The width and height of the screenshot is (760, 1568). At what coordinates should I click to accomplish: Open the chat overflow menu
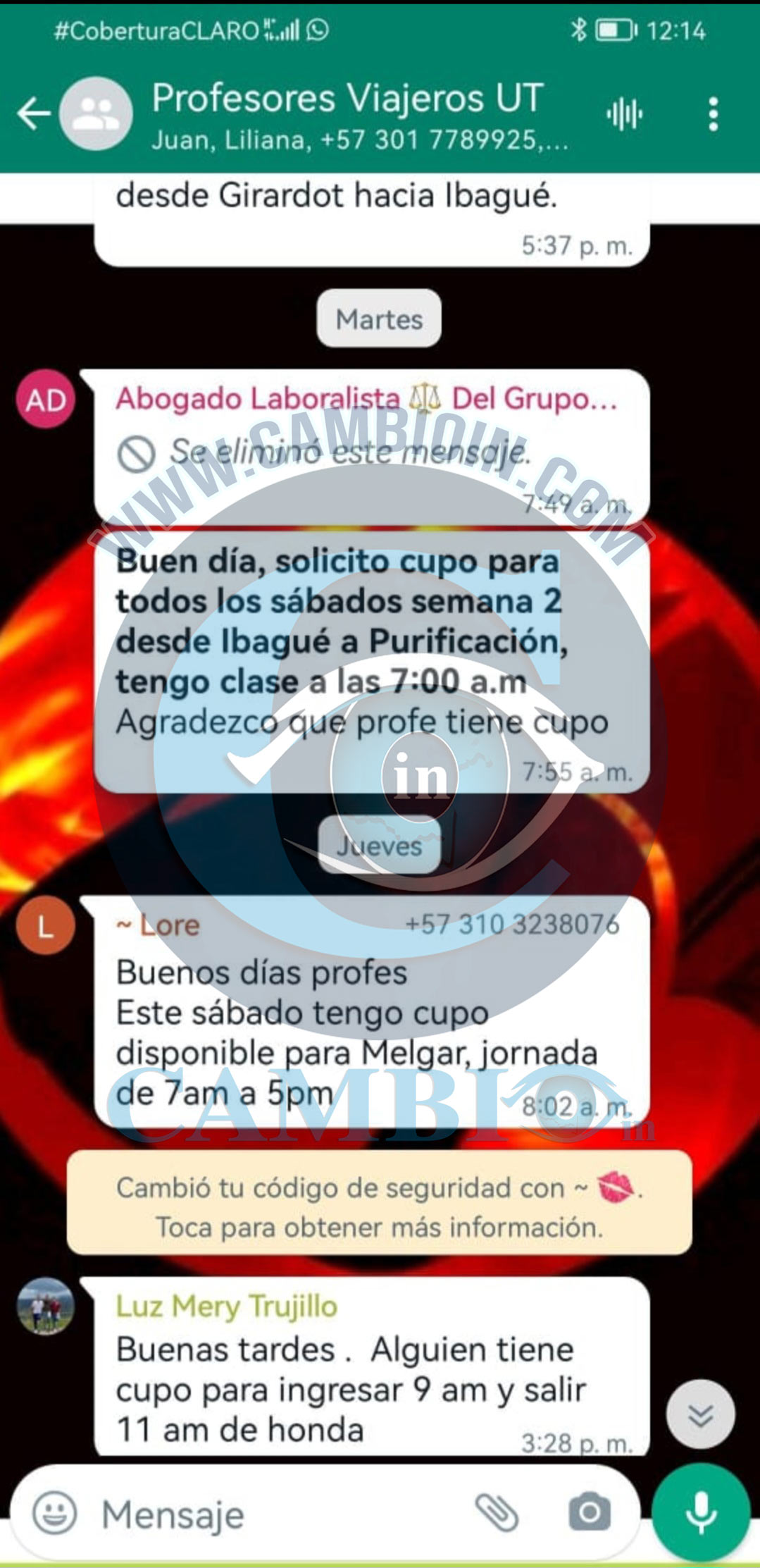click(713, 114)
